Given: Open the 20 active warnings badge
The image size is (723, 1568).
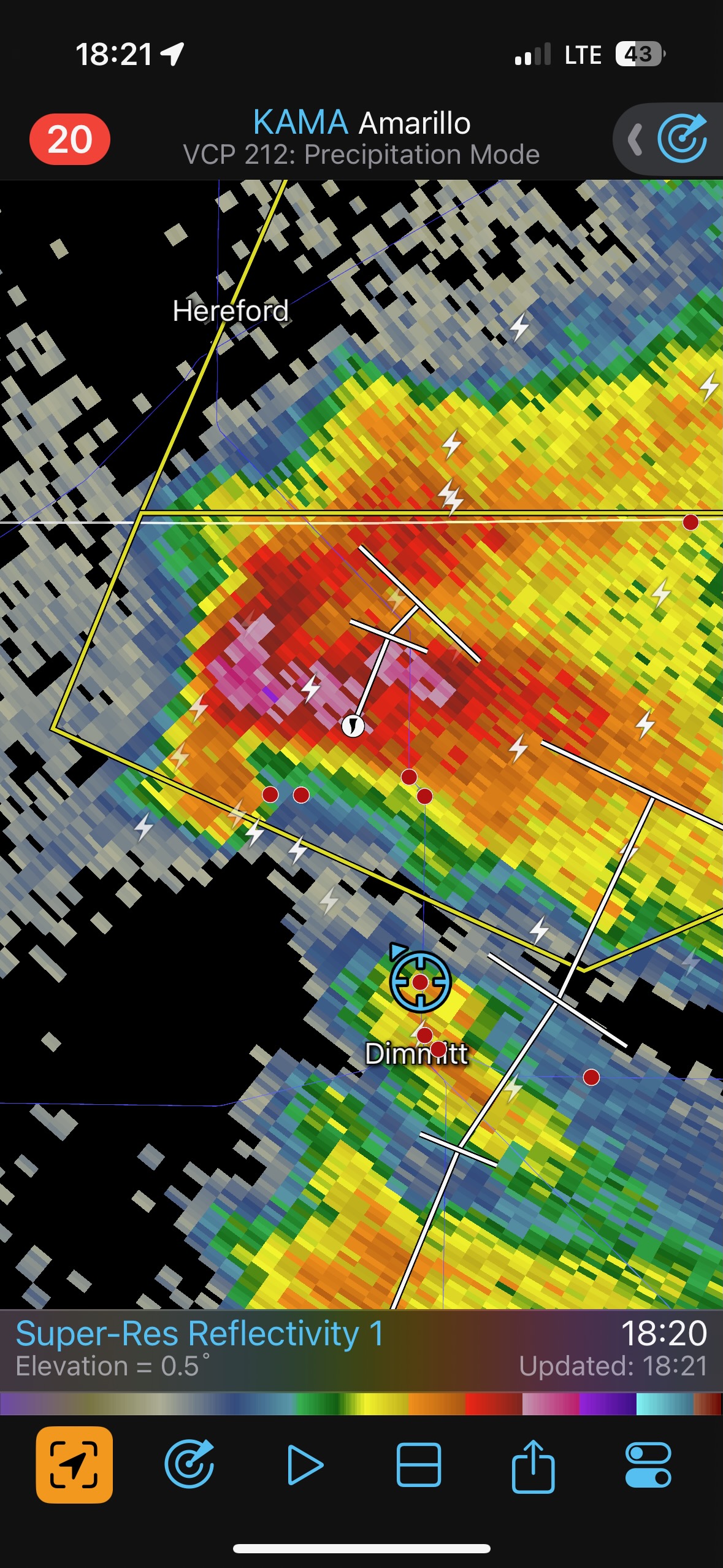Looking at the screenshot, I should tap(69, 139).
